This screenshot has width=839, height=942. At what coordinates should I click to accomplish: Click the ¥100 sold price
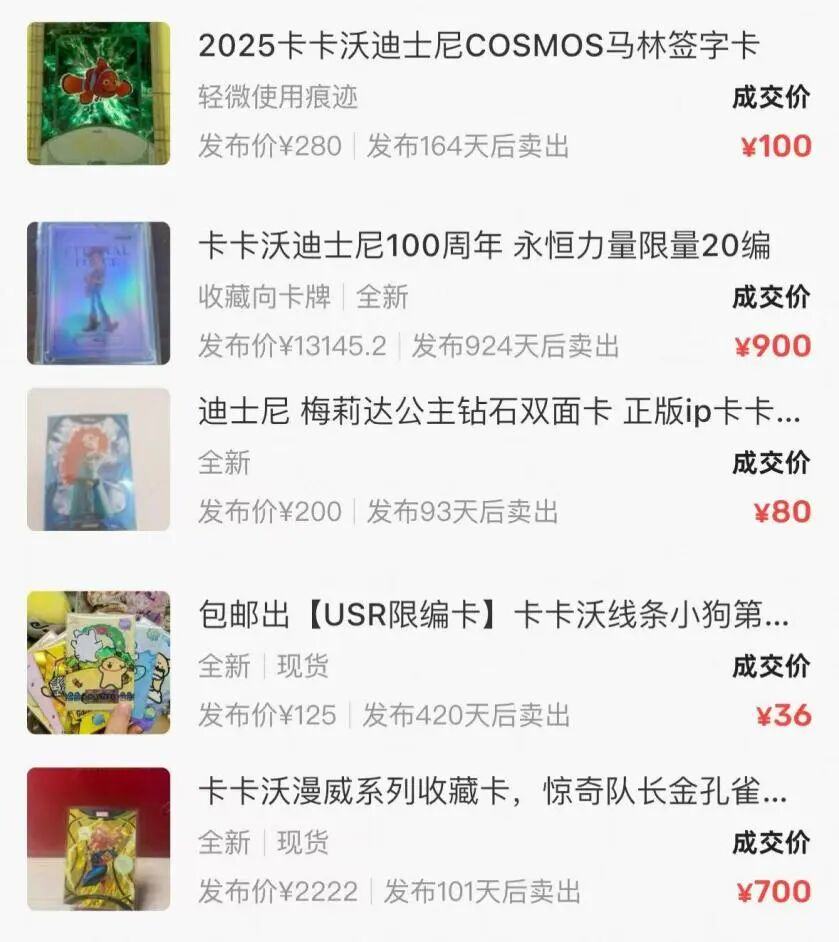(x=775, y=146)
